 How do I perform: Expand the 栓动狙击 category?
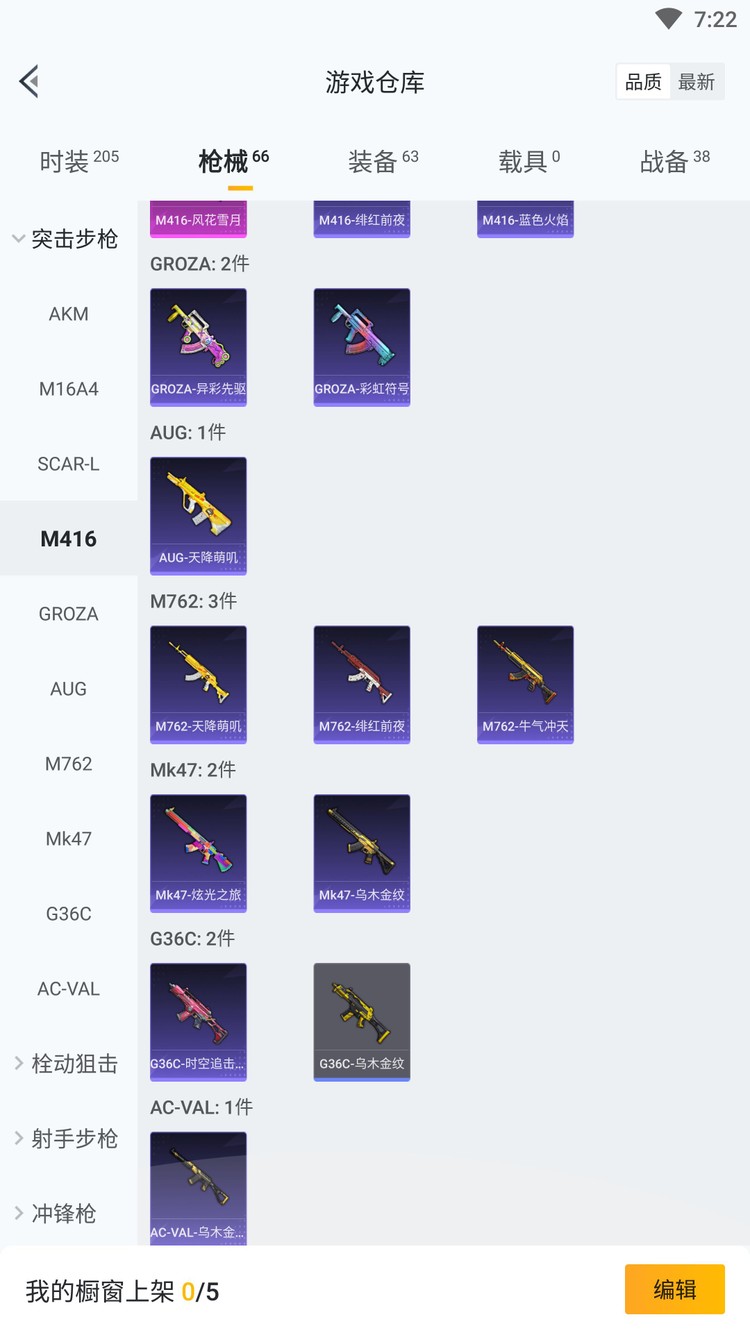[x=66, y=1064]
